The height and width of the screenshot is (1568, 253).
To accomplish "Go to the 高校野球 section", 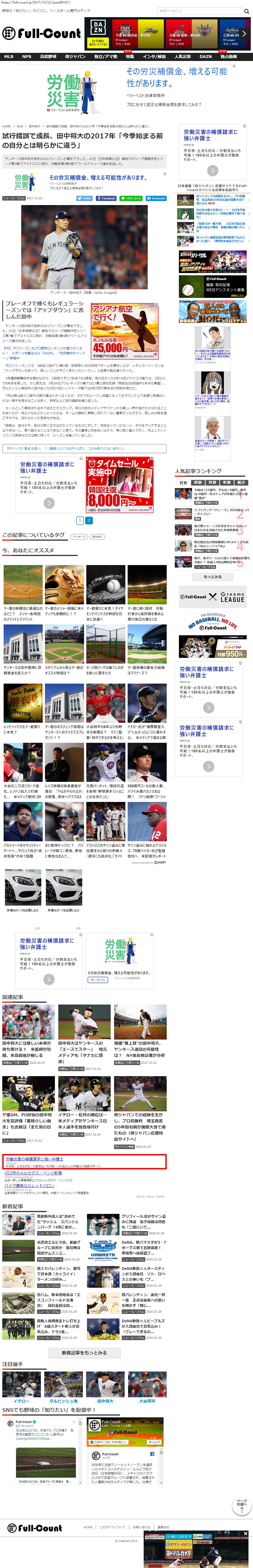I will point(48,57).
